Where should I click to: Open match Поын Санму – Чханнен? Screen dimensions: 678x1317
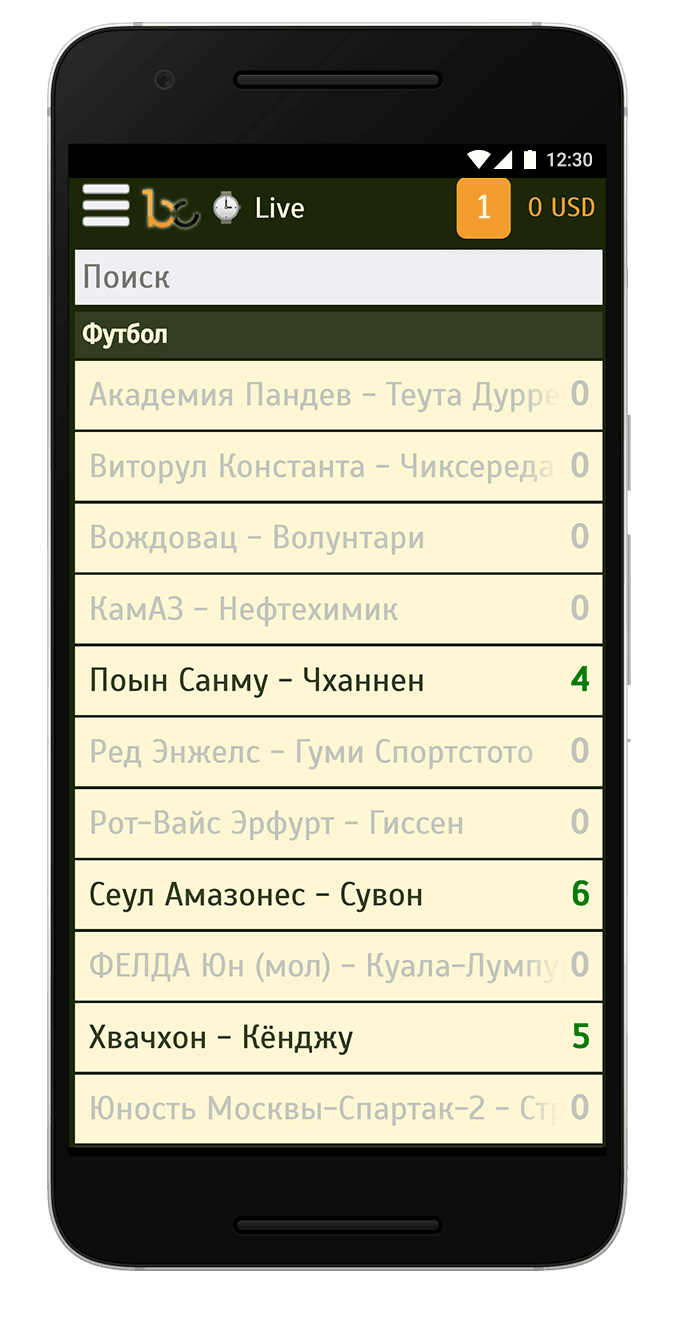click(338, 681)
